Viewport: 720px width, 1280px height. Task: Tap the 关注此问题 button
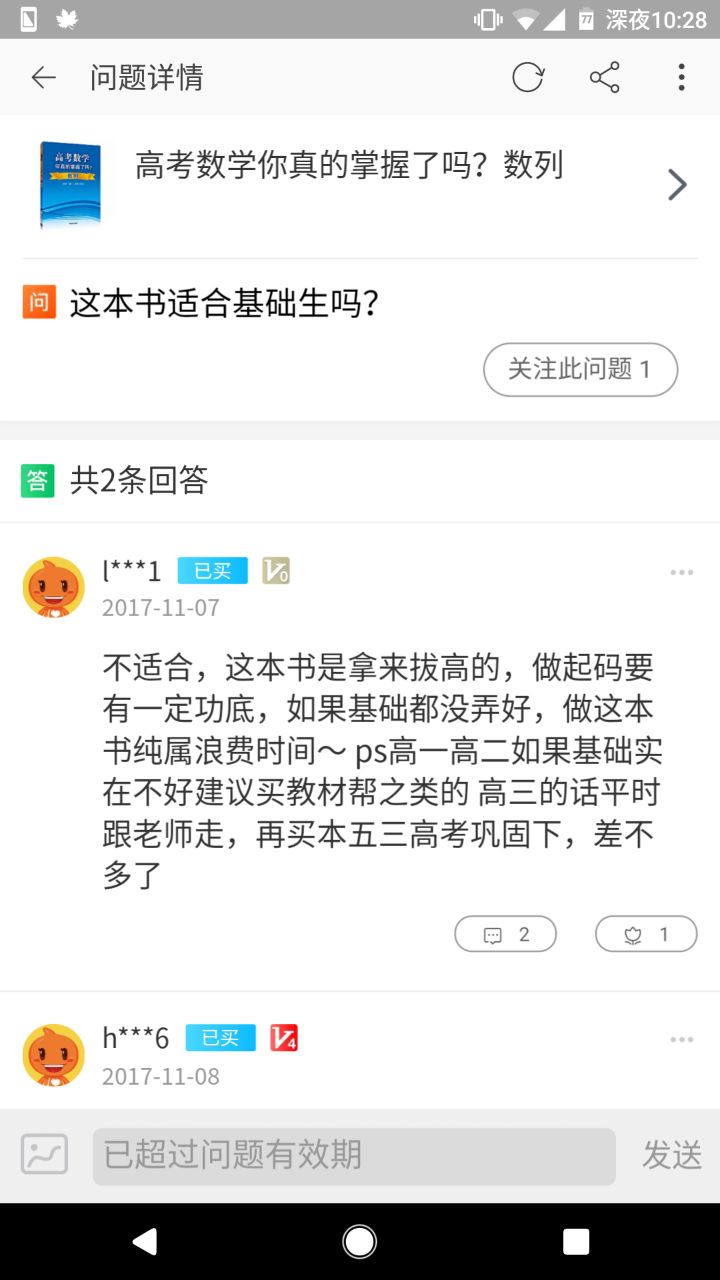(580, 369)
